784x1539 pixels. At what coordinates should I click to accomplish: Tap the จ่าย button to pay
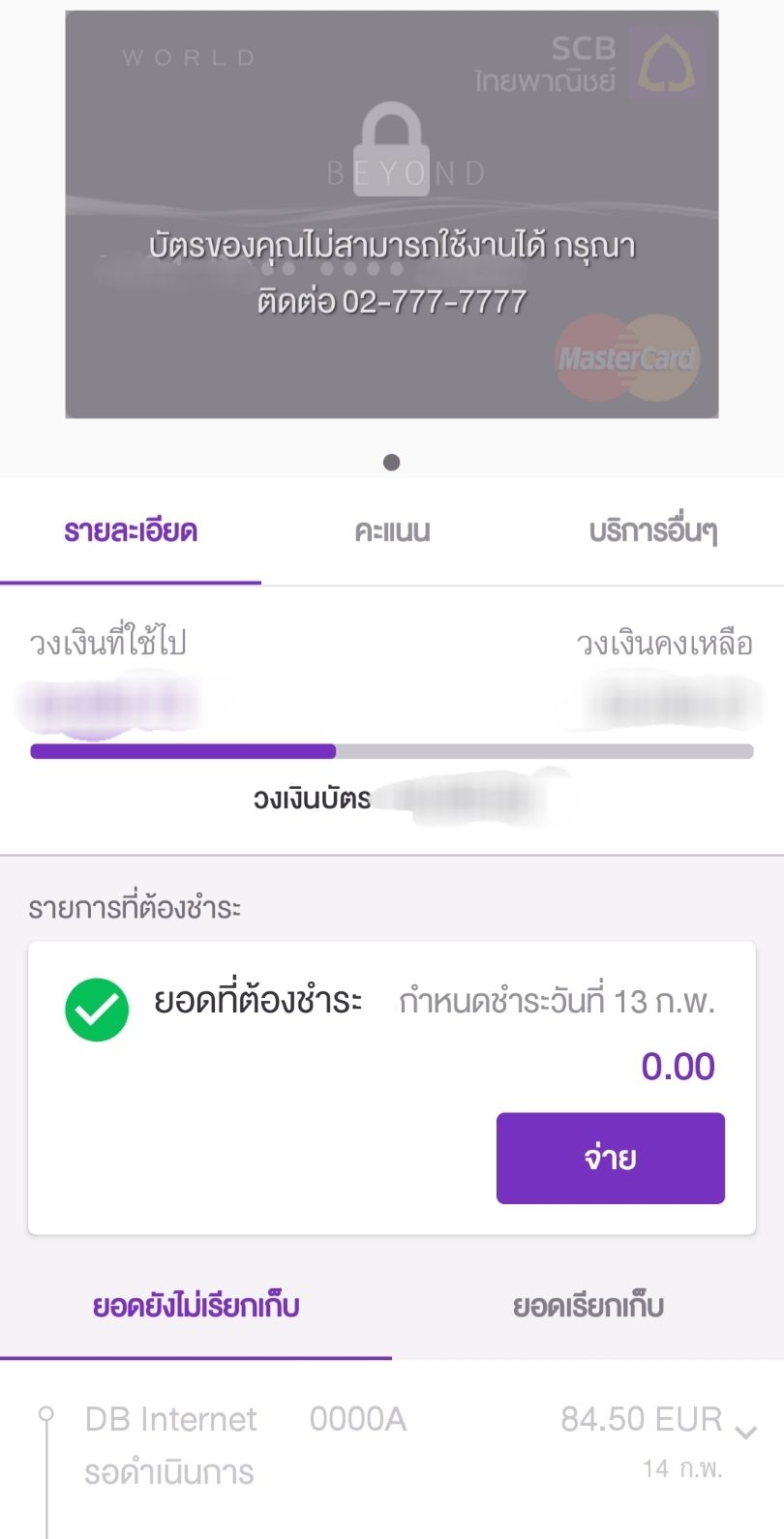610,1158
